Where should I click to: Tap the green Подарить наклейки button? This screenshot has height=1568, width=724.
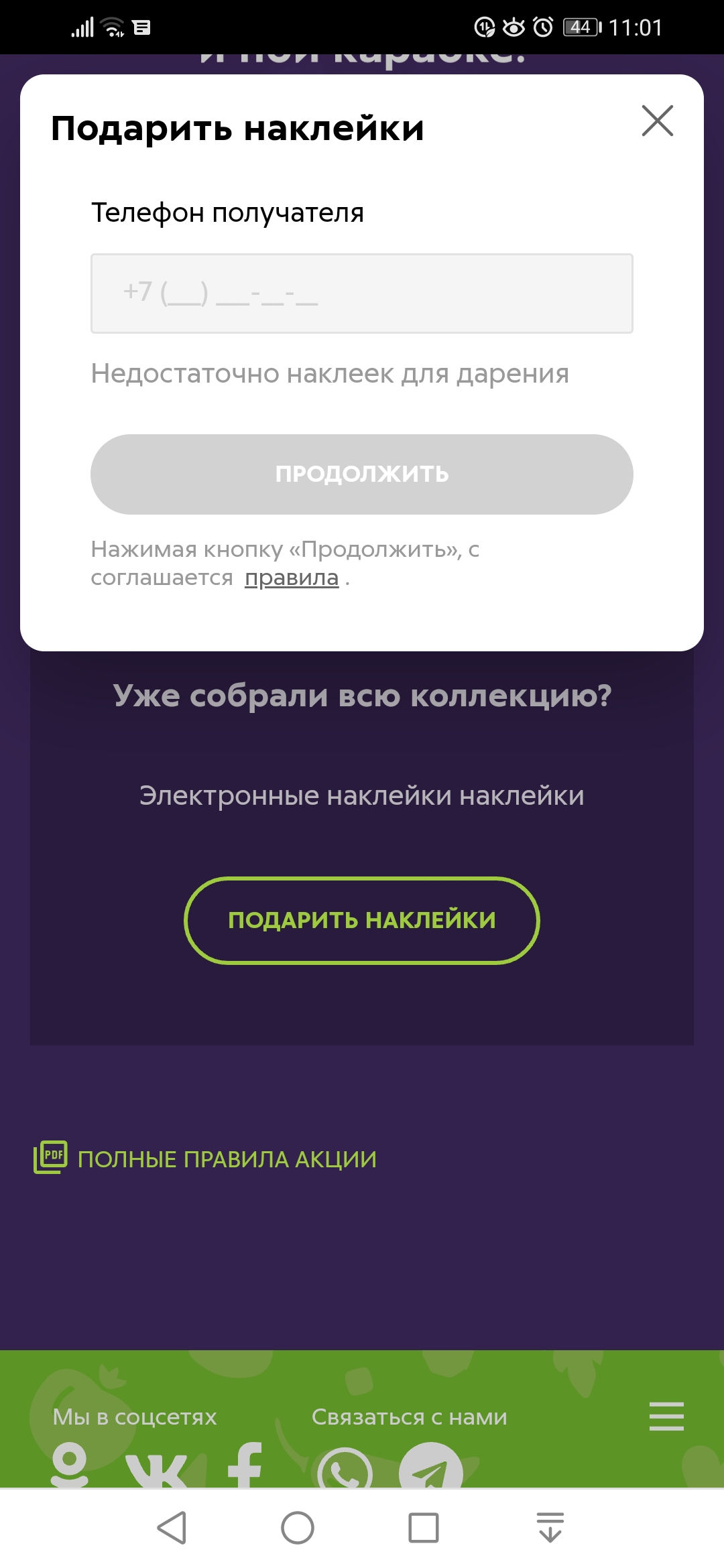pos(362,920)
